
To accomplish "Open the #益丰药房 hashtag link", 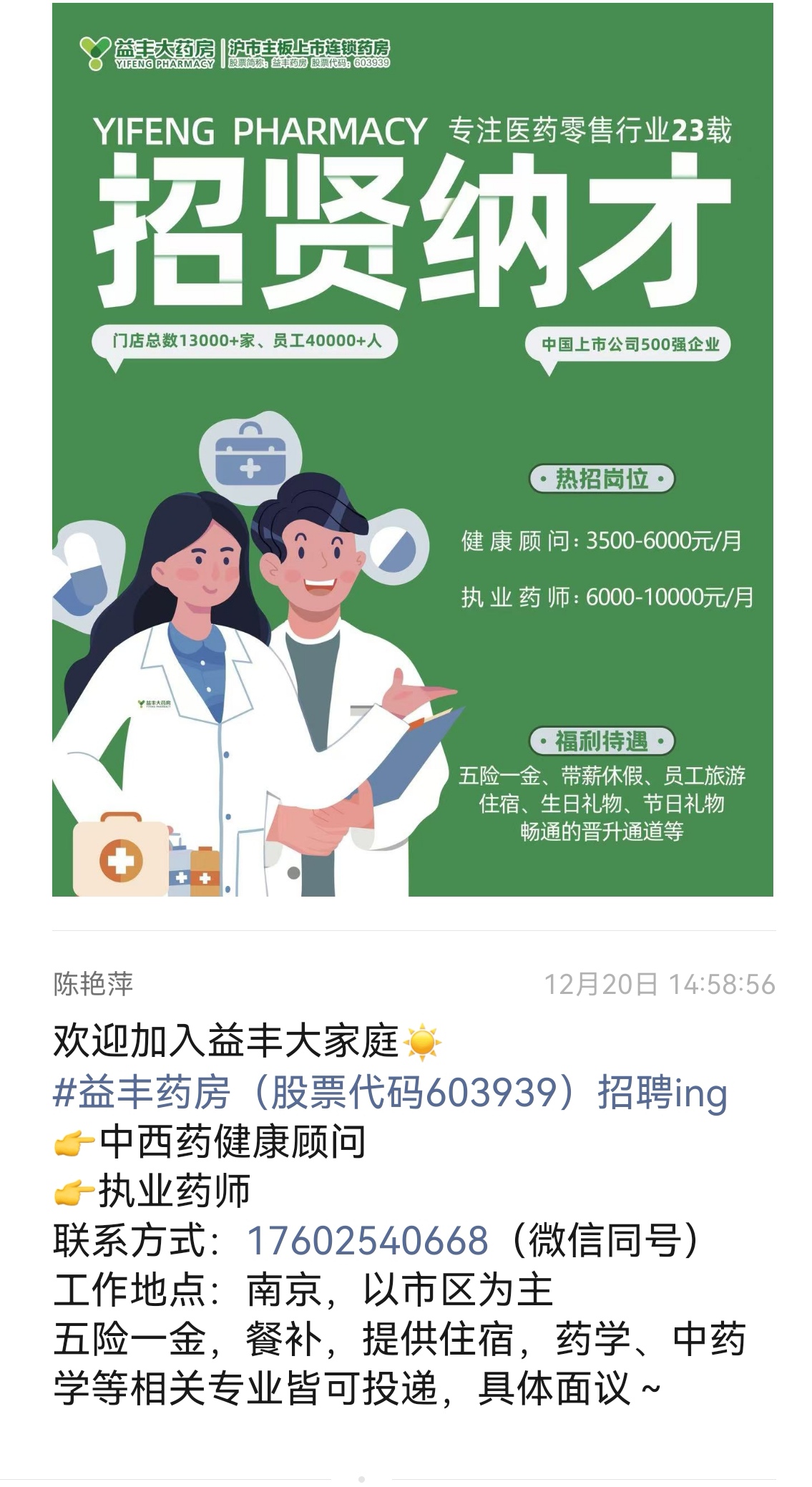I will click(390, 1093).
